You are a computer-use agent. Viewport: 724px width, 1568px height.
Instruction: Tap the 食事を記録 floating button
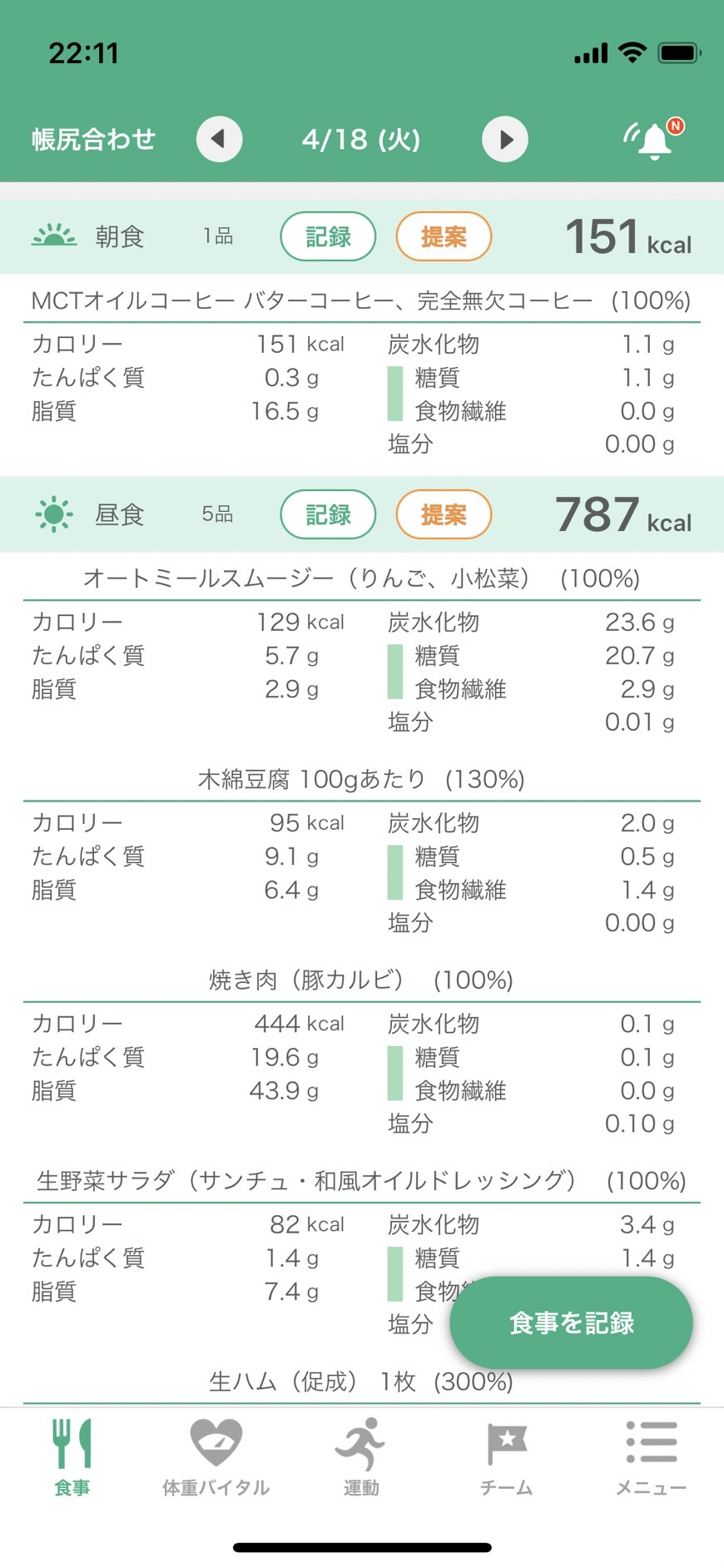point(571,1322)
